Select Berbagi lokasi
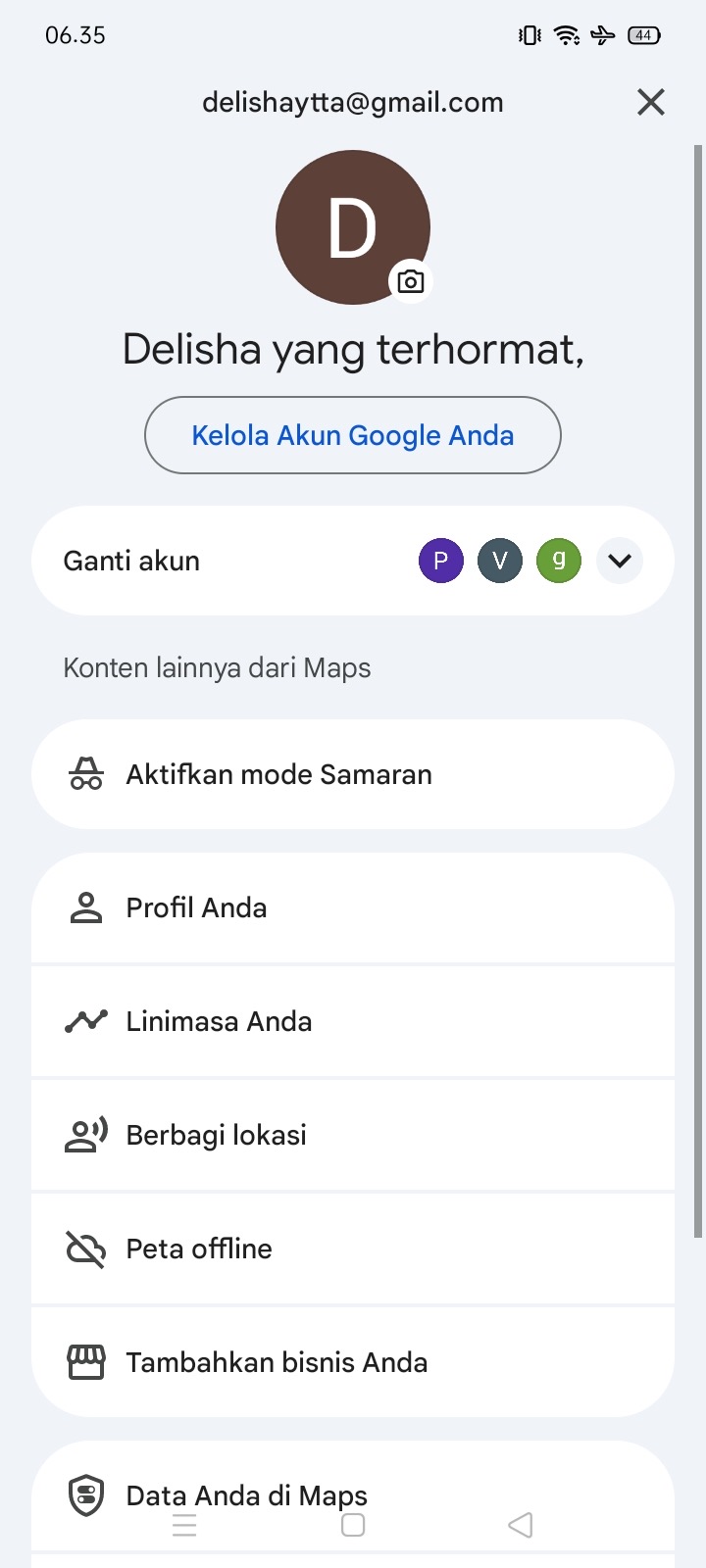The image size is (706, 1568). pos(353,1135)
